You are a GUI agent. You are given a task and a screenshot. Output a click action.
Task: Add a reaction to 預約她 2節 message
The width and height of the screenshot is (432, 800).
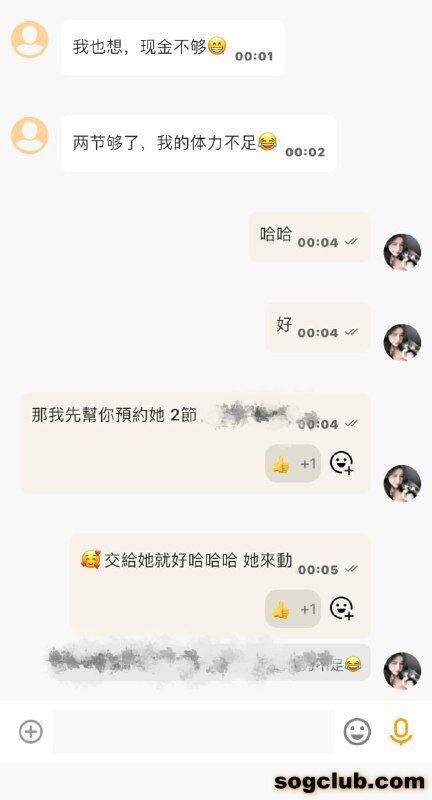341,463
